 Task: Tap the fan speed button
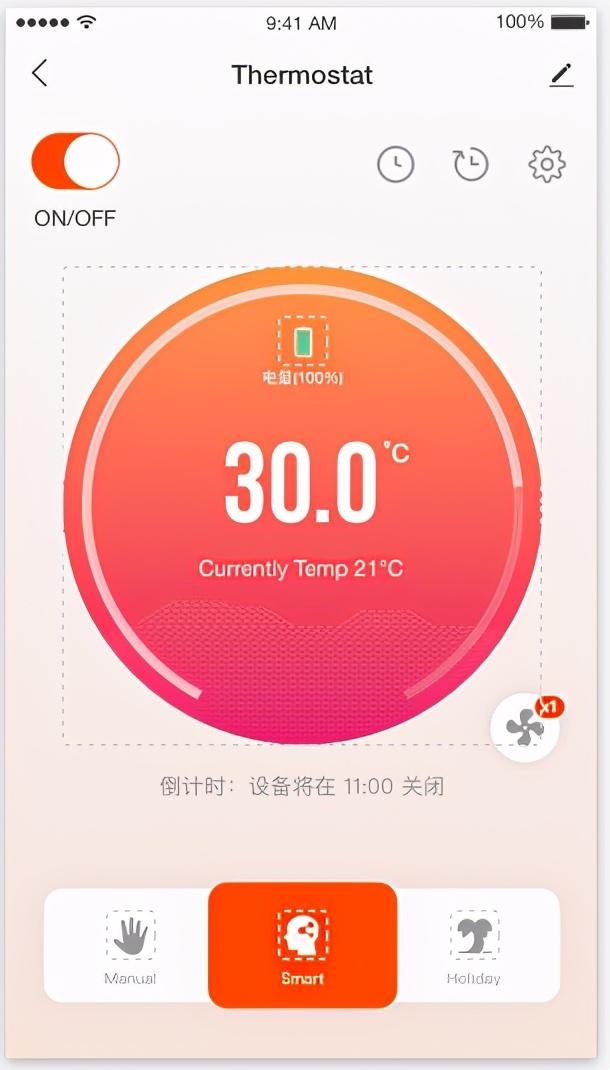[x=525, y=727]
